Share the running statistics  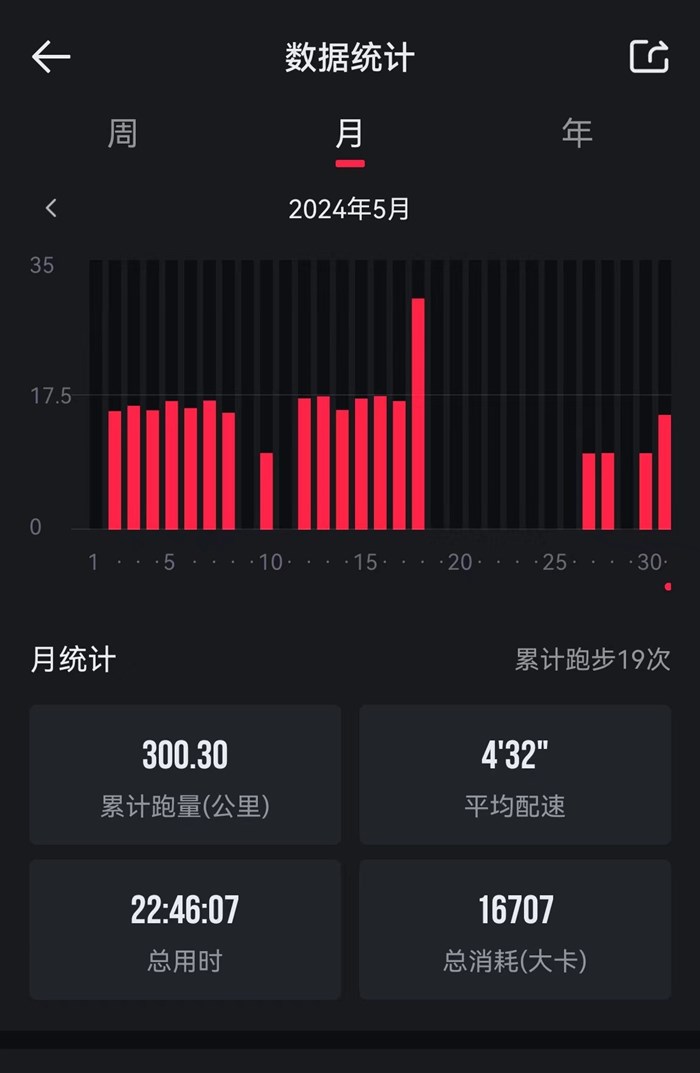pos(648,57)
